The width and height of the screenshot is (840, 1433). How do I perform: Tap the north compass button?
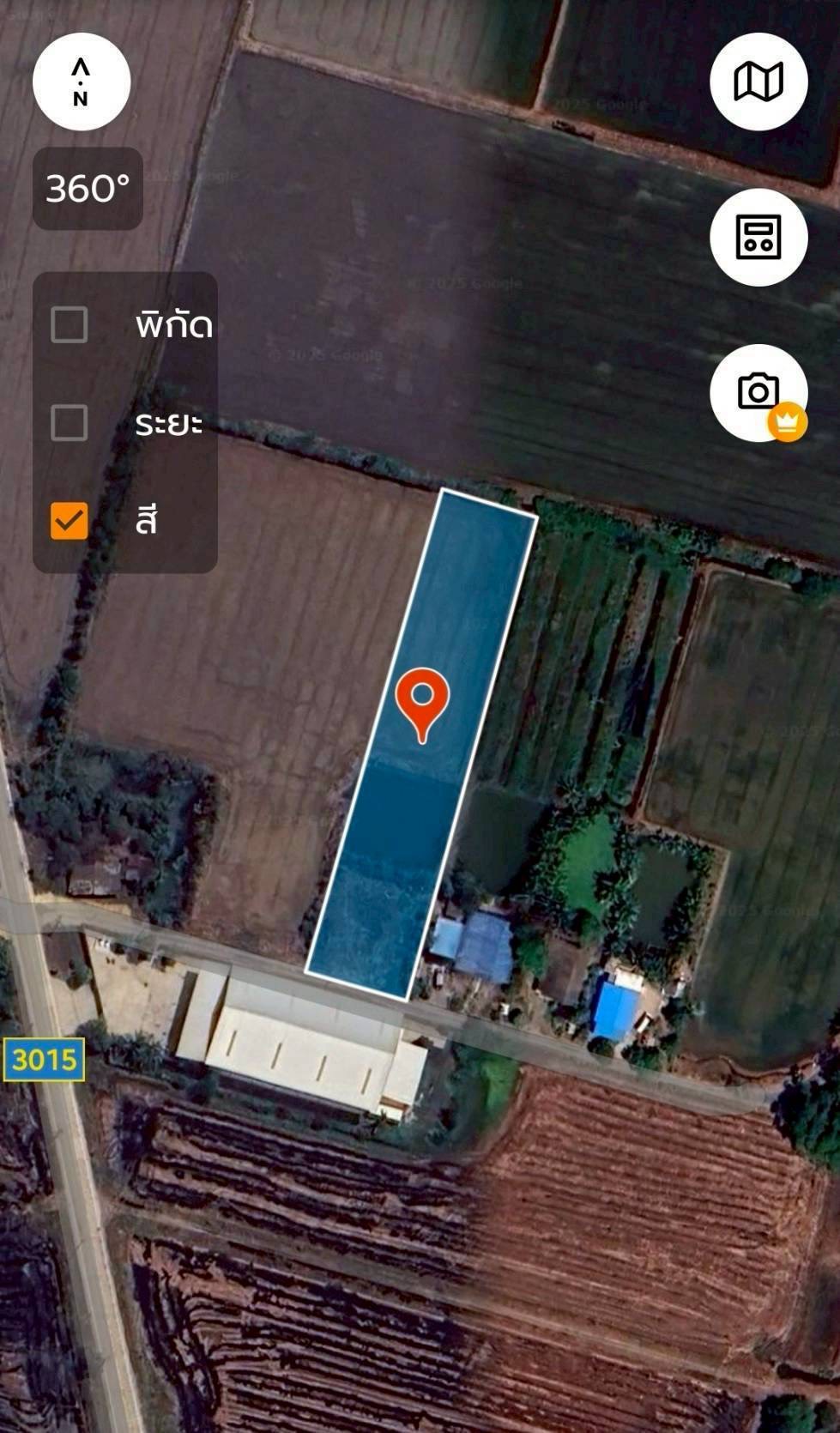click(81, 82)
